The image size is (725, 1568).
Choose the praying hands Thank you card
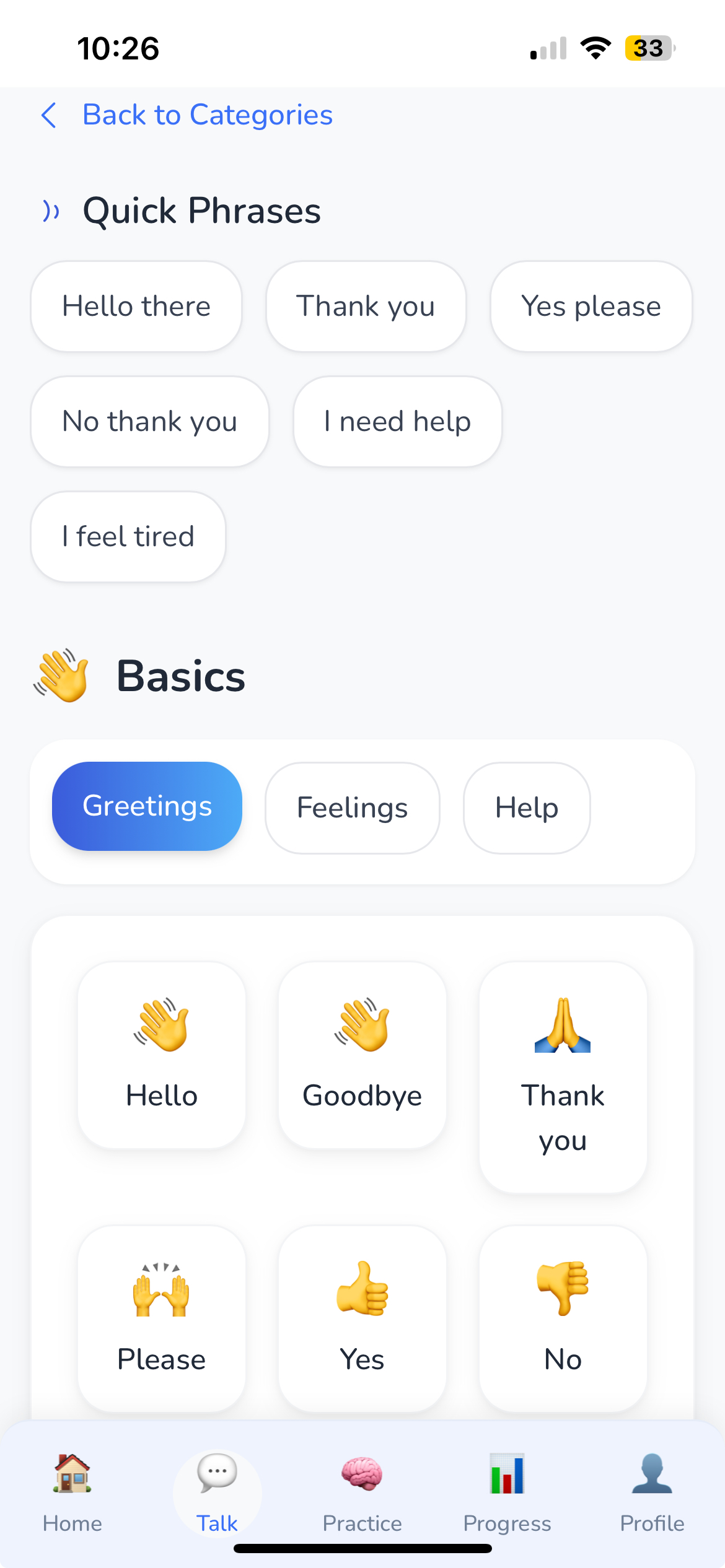[x=563, y=1076]
